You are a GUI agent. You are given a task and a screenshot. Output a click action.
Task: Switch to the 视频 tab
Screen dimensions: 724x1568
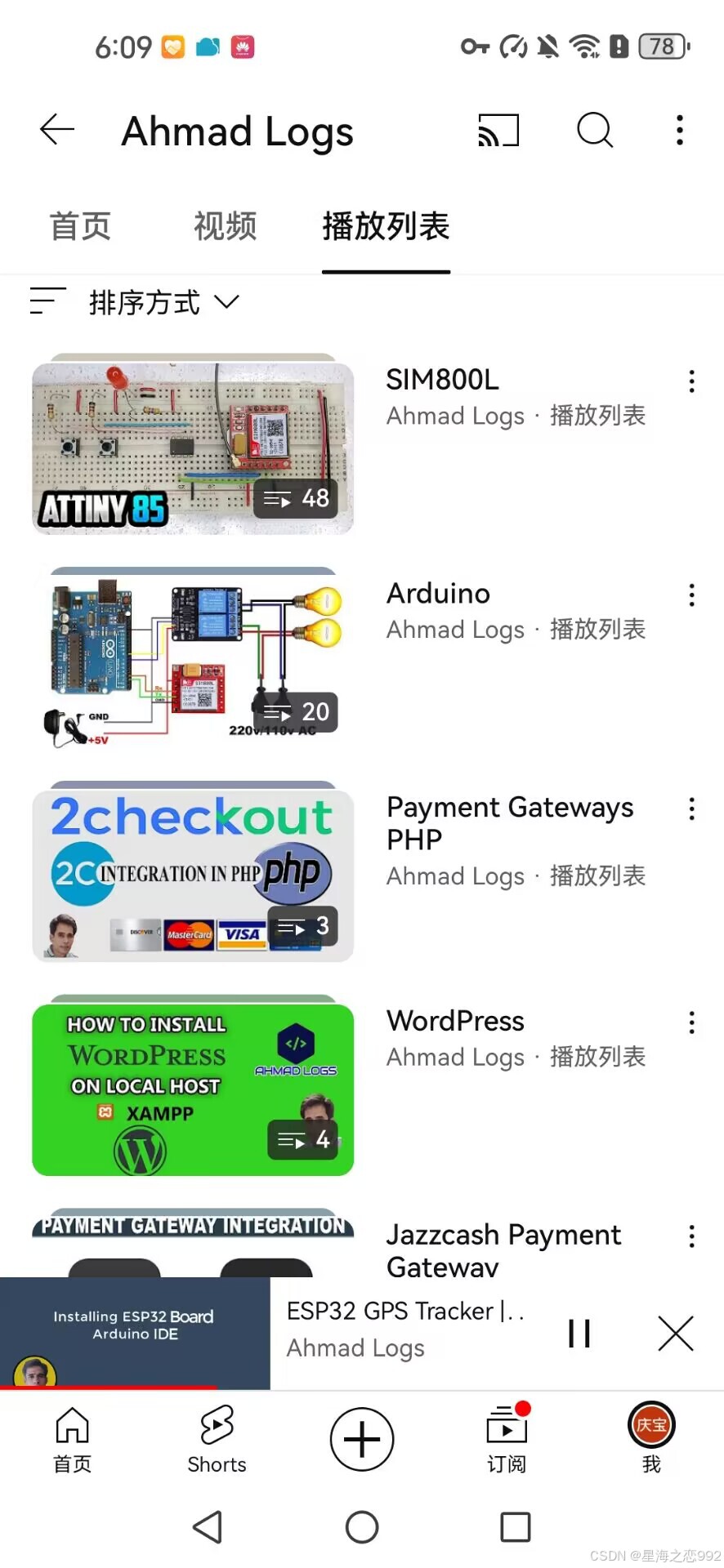[x=225, y=226]
